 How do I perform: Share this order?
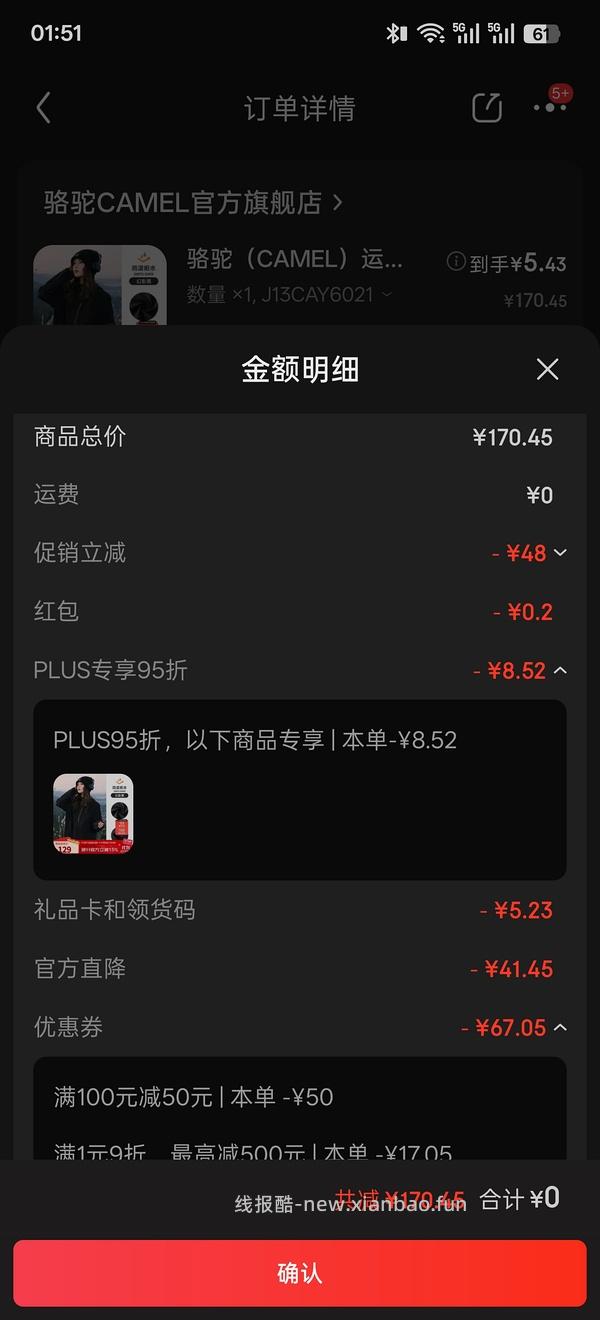[487, 108]
